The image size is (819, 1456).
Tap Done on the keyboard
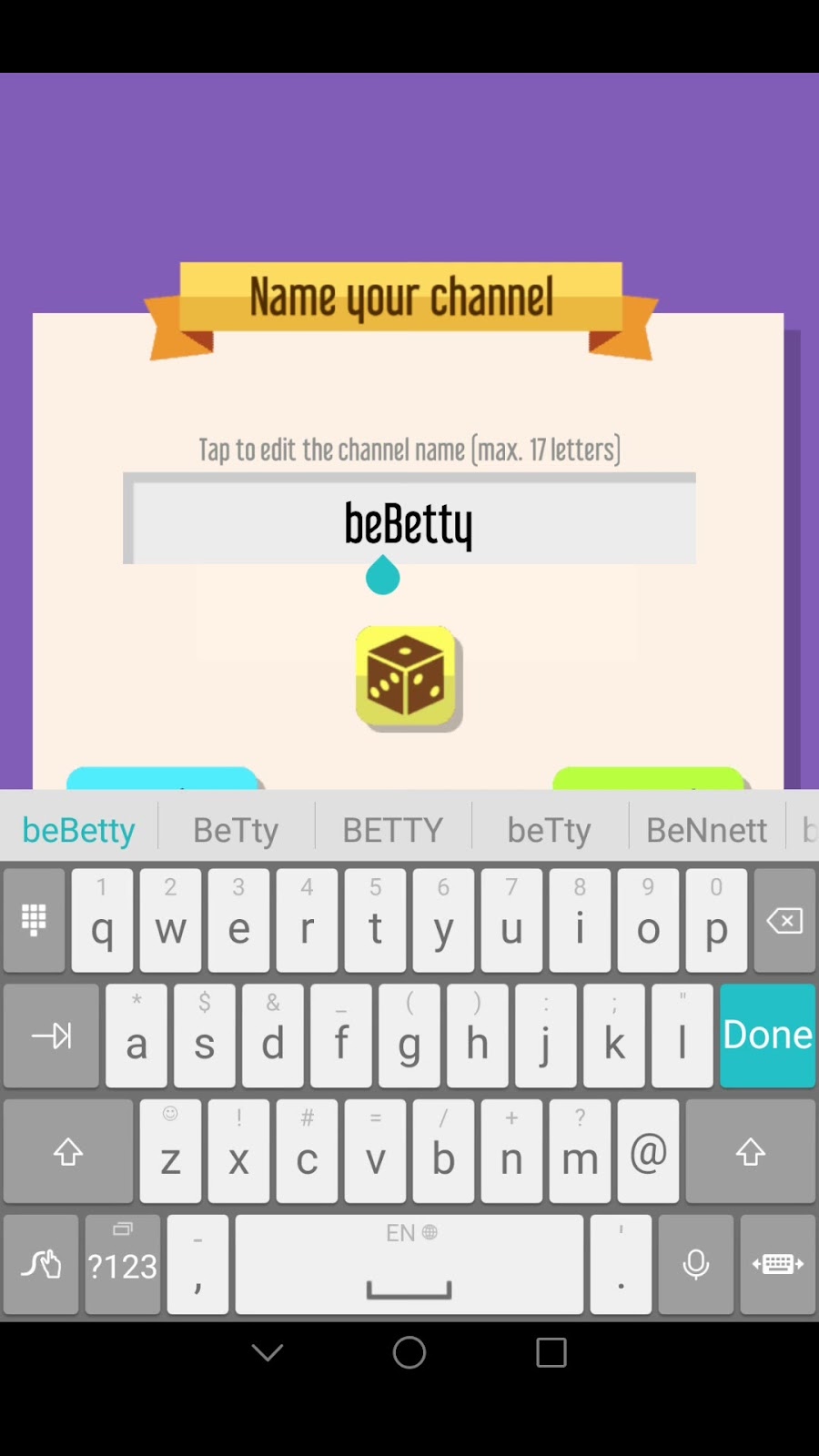767,1036
